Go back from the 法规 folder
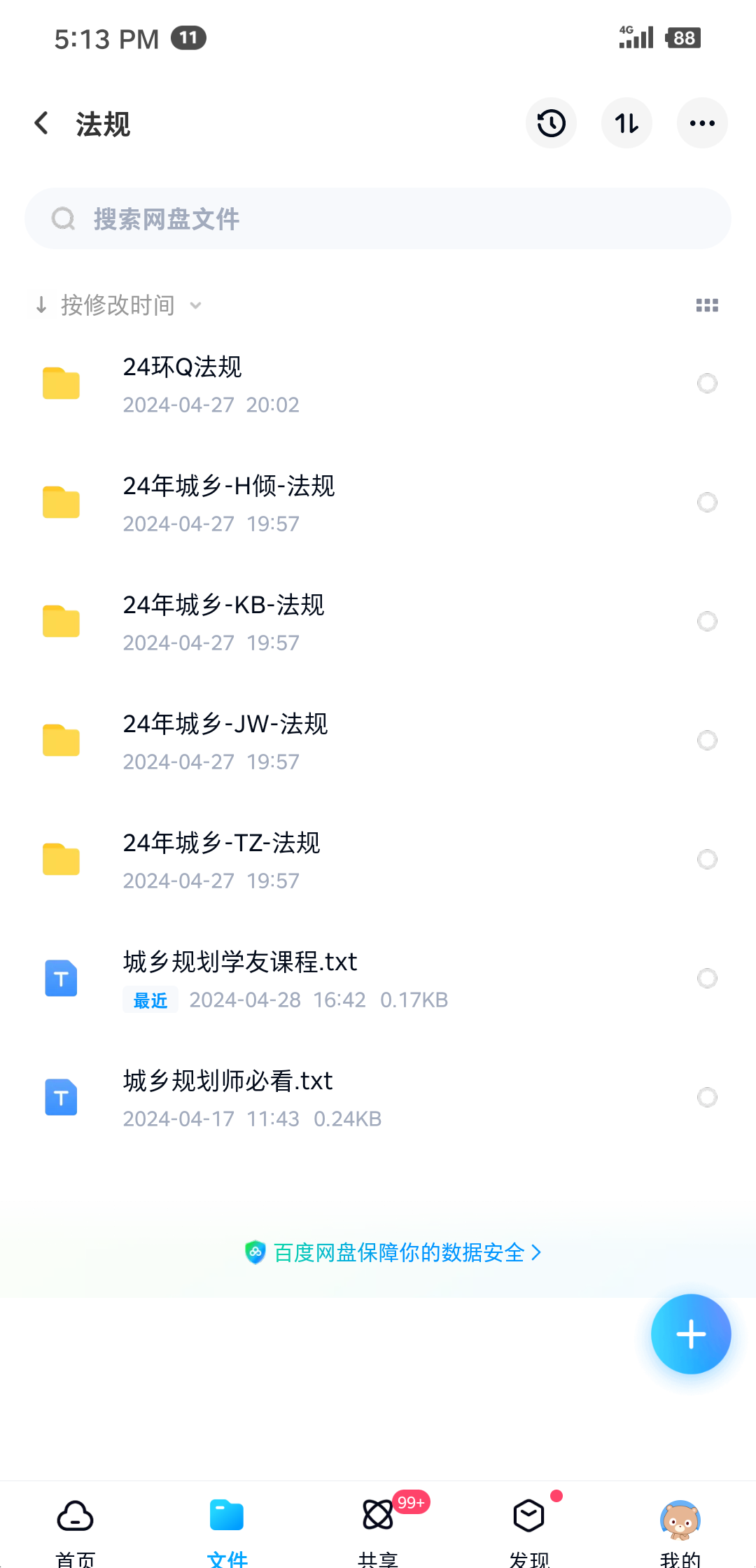Screen dimensions: 756x1568 coord(42,123)
